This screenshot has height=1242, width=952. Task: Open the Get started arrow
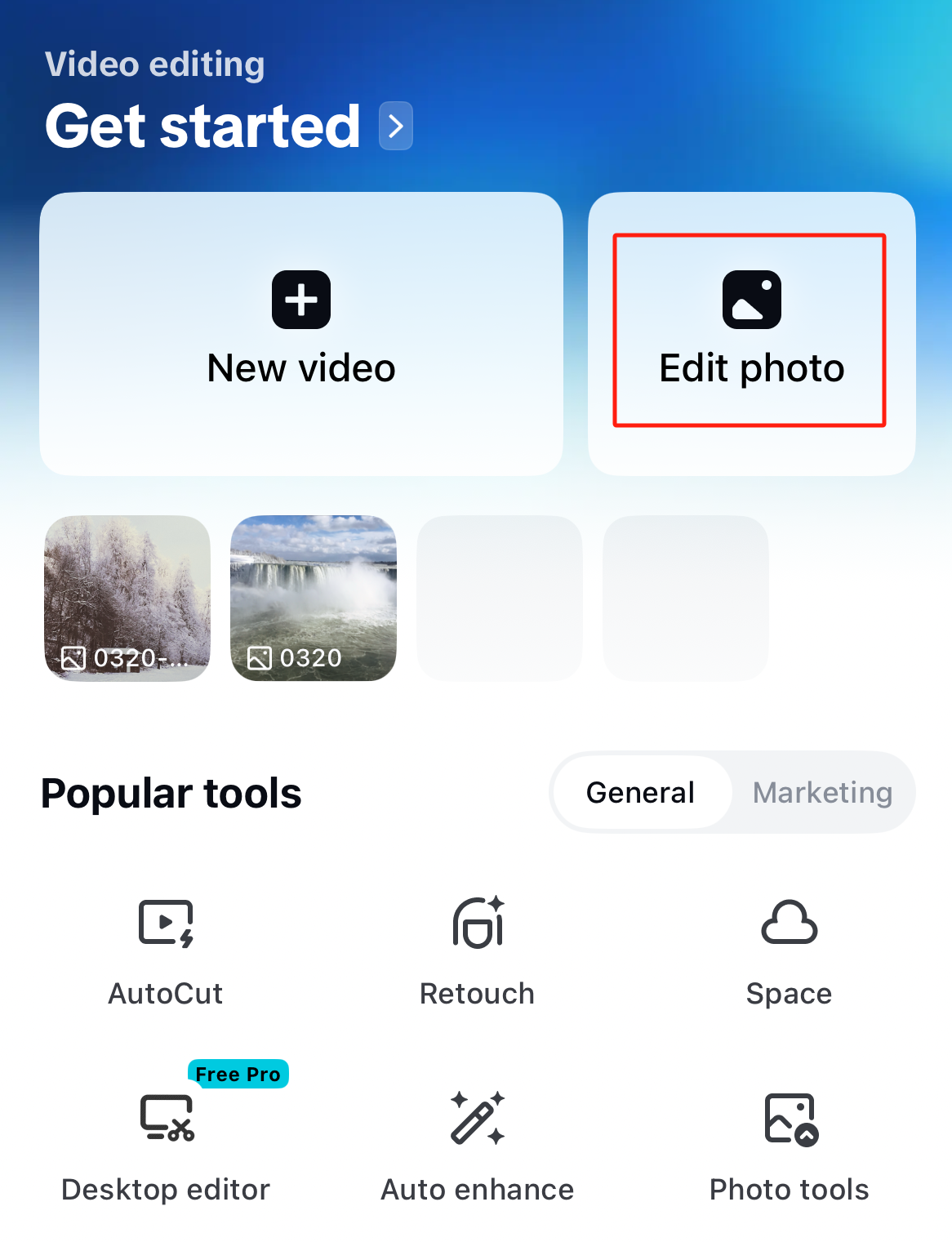click(396, 127)
